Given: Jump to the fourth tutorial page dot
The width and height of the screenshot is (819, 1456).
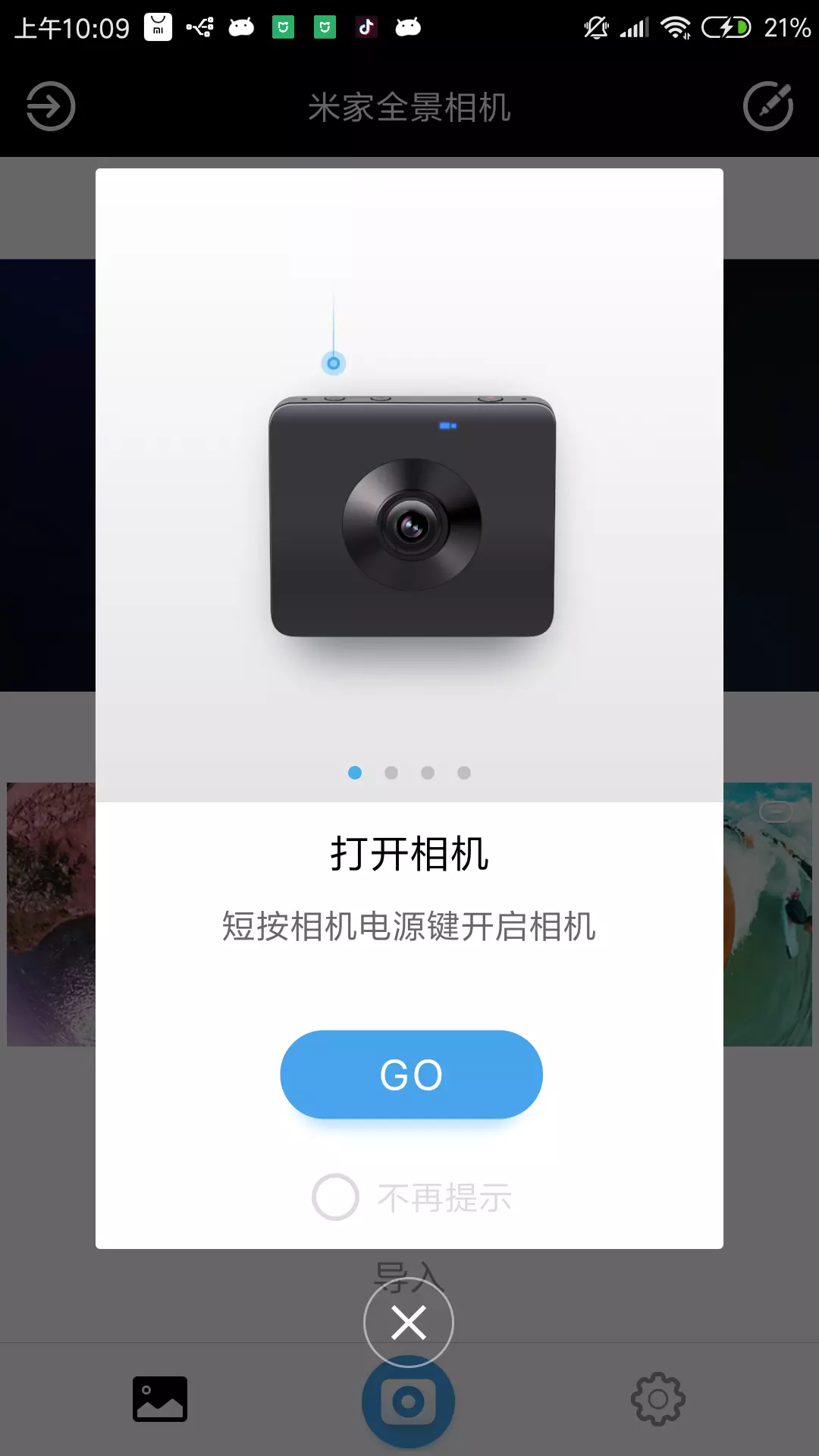Looking at the screenshot, I should [464, 773].
